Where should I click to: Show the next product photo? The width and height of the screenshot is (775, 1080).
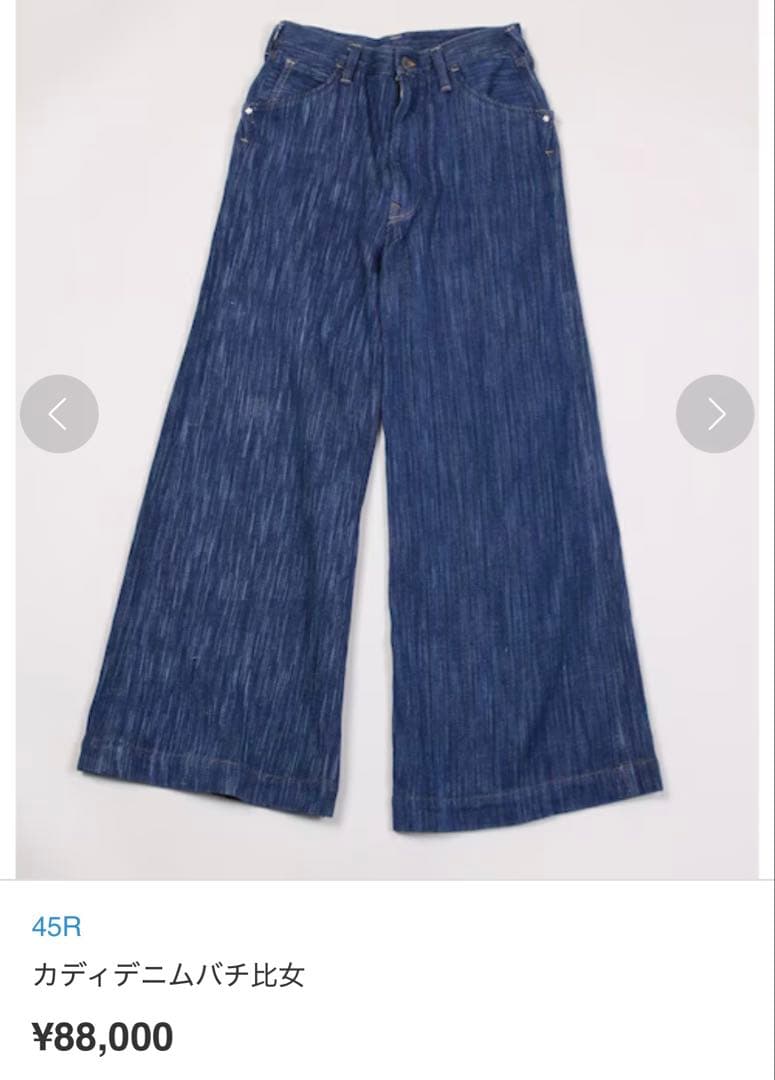click(x=715, y=414)
